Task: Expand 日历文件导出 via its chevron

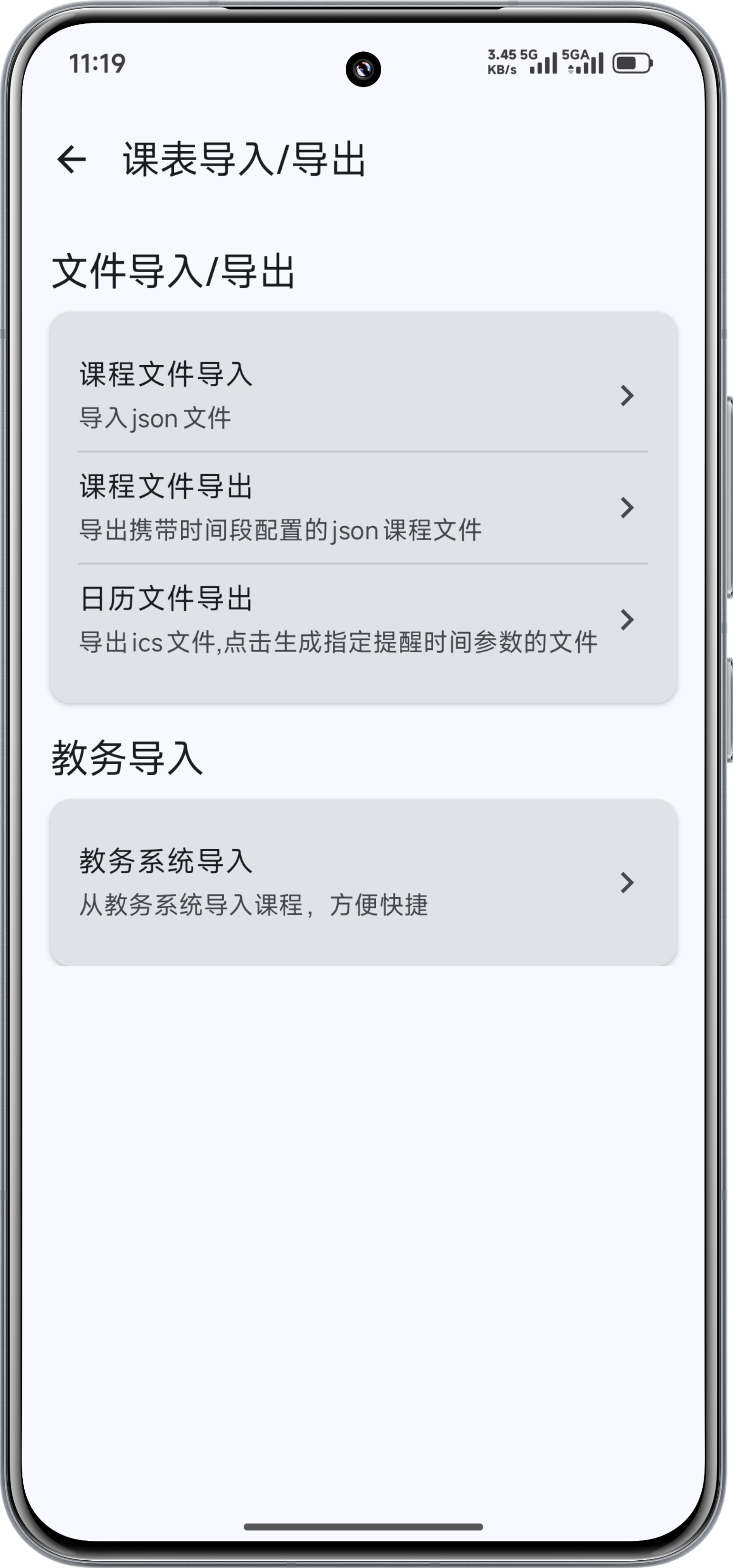Action: [x=628, y=620]
